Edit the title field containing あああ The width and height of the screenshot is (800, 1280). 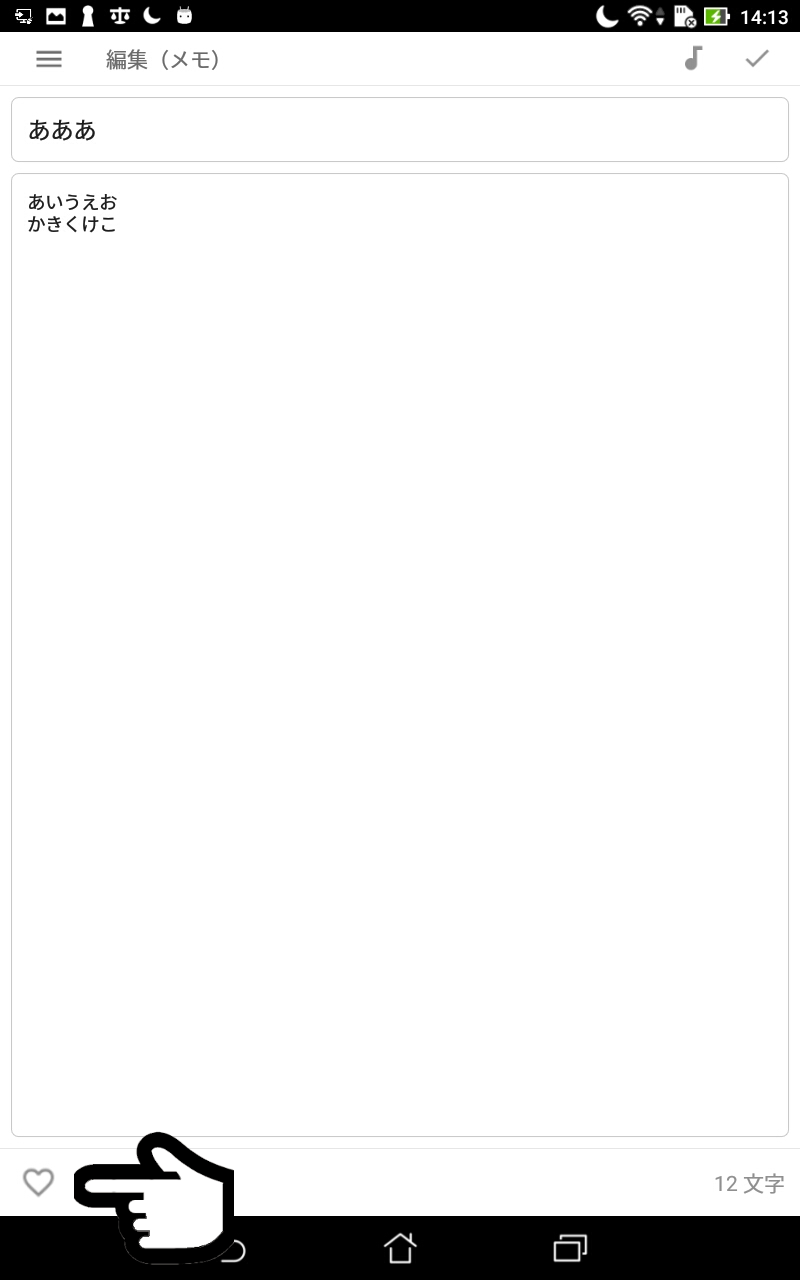point(400,129)
